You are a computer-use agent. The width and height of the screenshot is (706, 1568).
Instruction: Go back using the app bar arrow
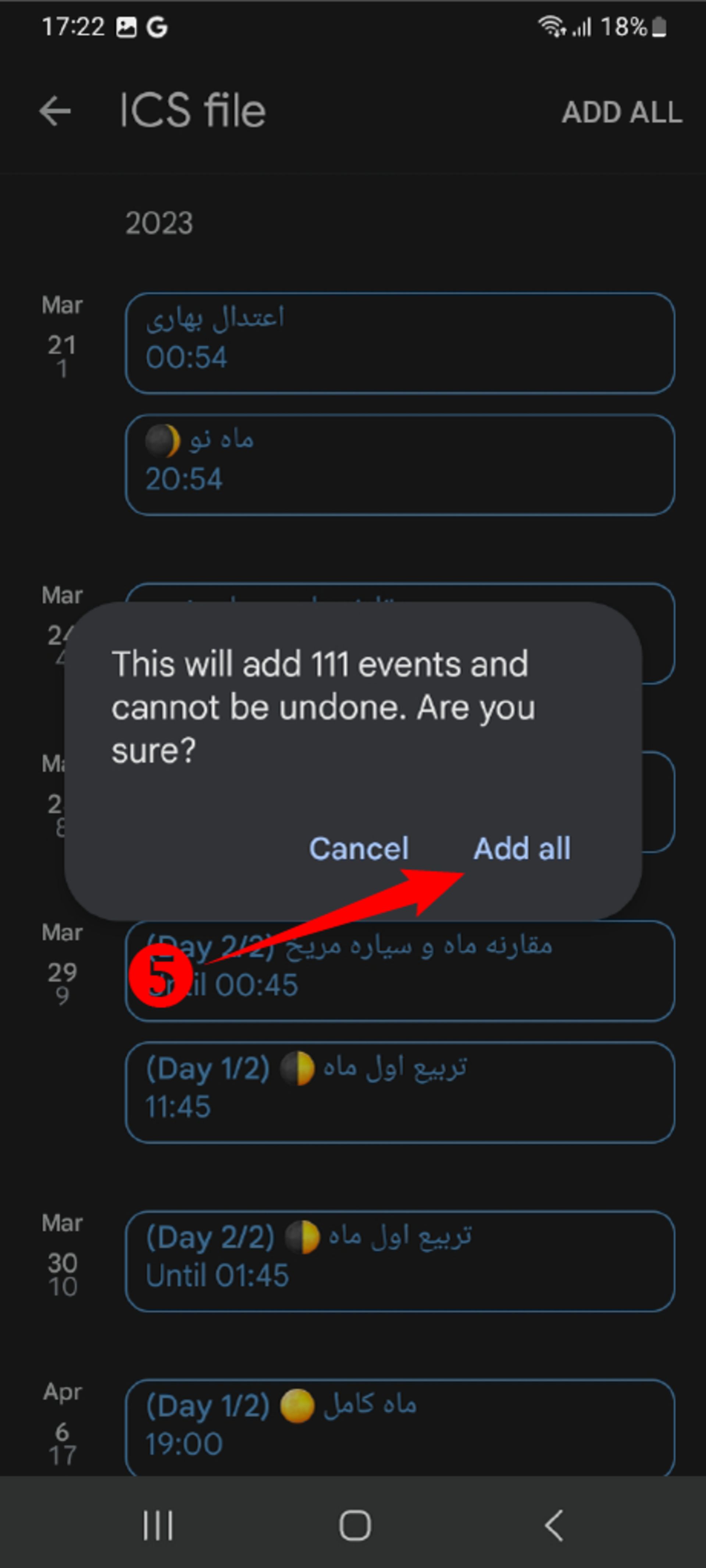pyautogui.click(x=56, y=111)
